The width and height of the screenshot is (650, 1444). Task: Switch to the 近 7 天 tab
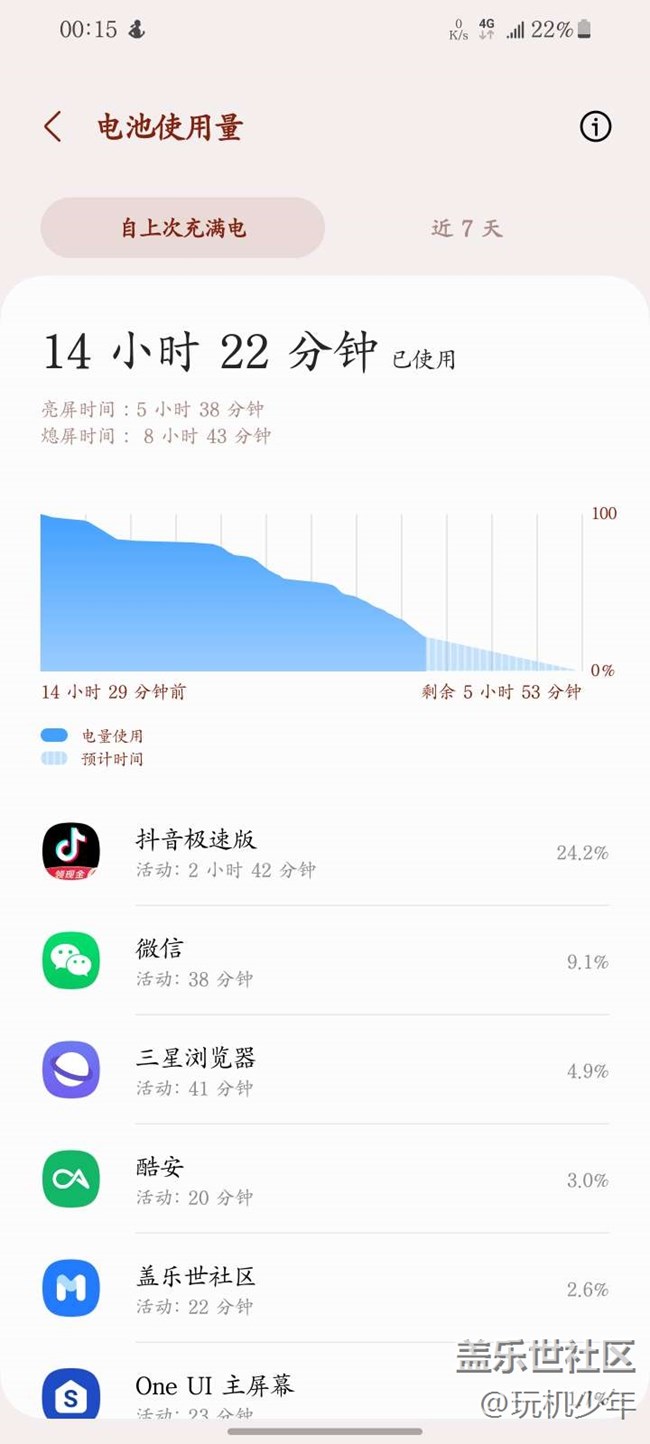[467, 228]
